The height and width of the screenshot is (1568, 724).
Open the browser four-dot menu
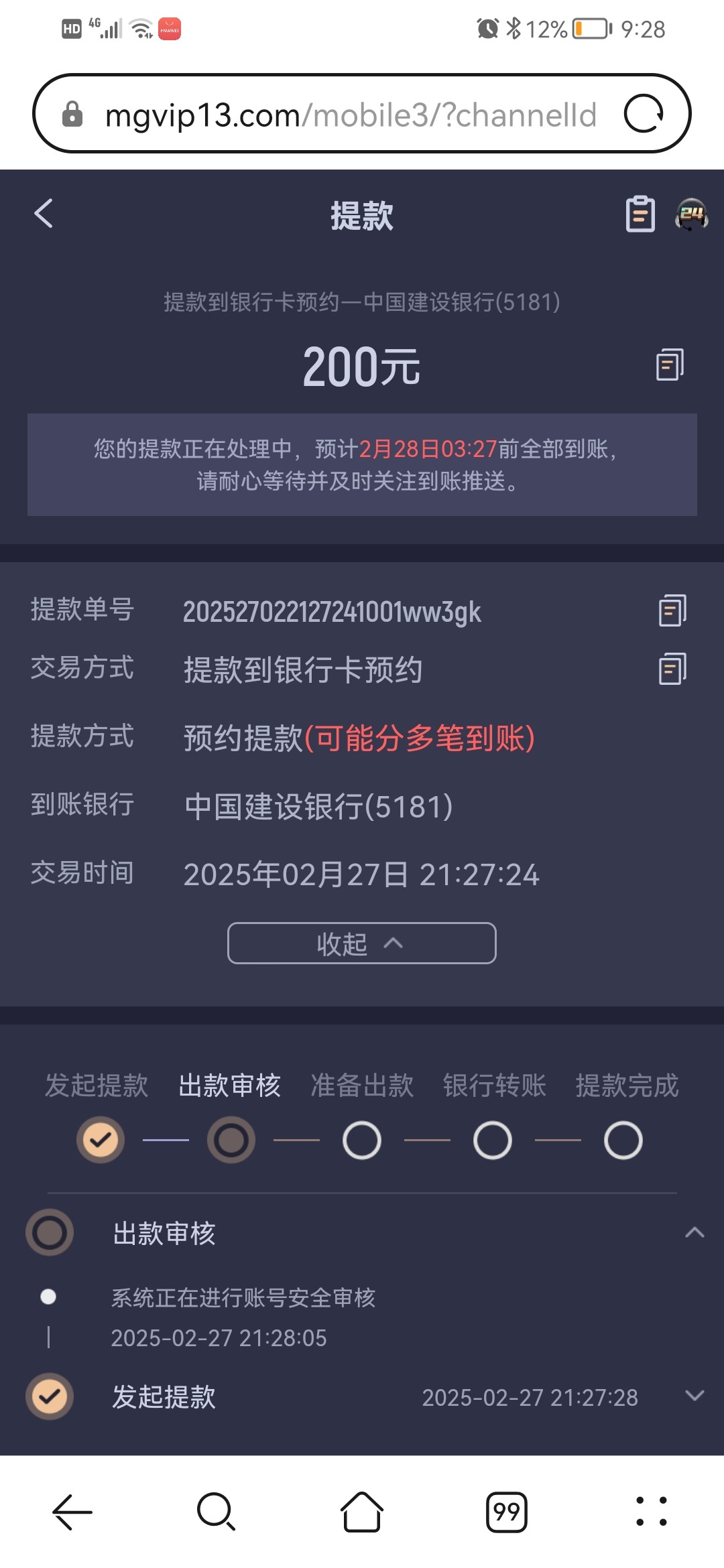click(652, 1512)
